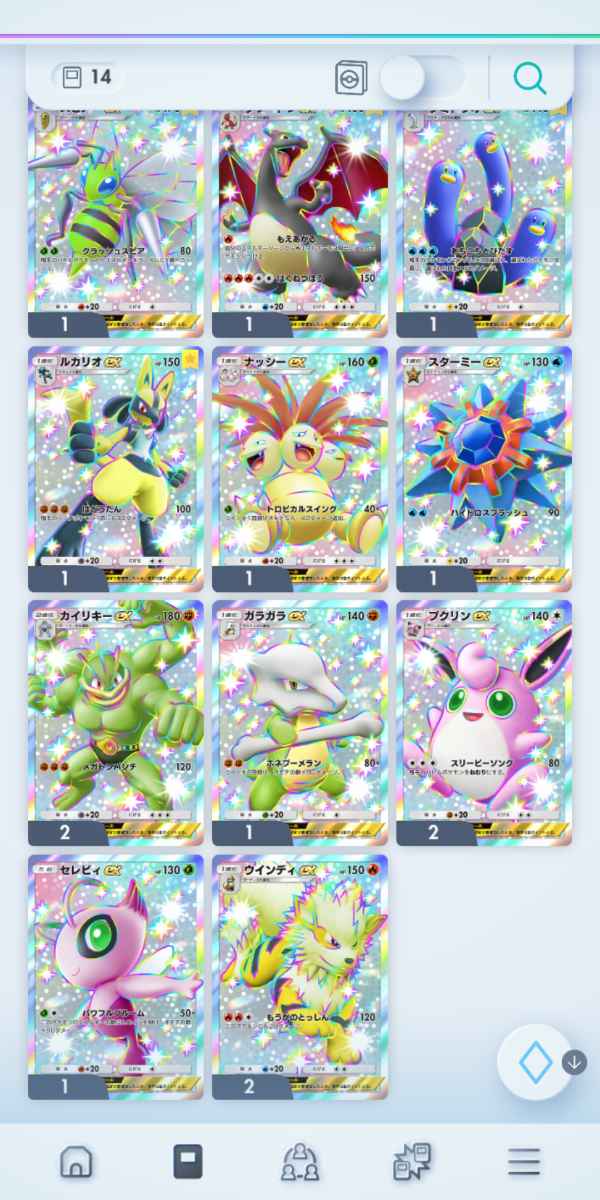Open the hamburger menu tab
Image resolution: width=600 pixels, height=1200 pixels.
click(523, 1161)
